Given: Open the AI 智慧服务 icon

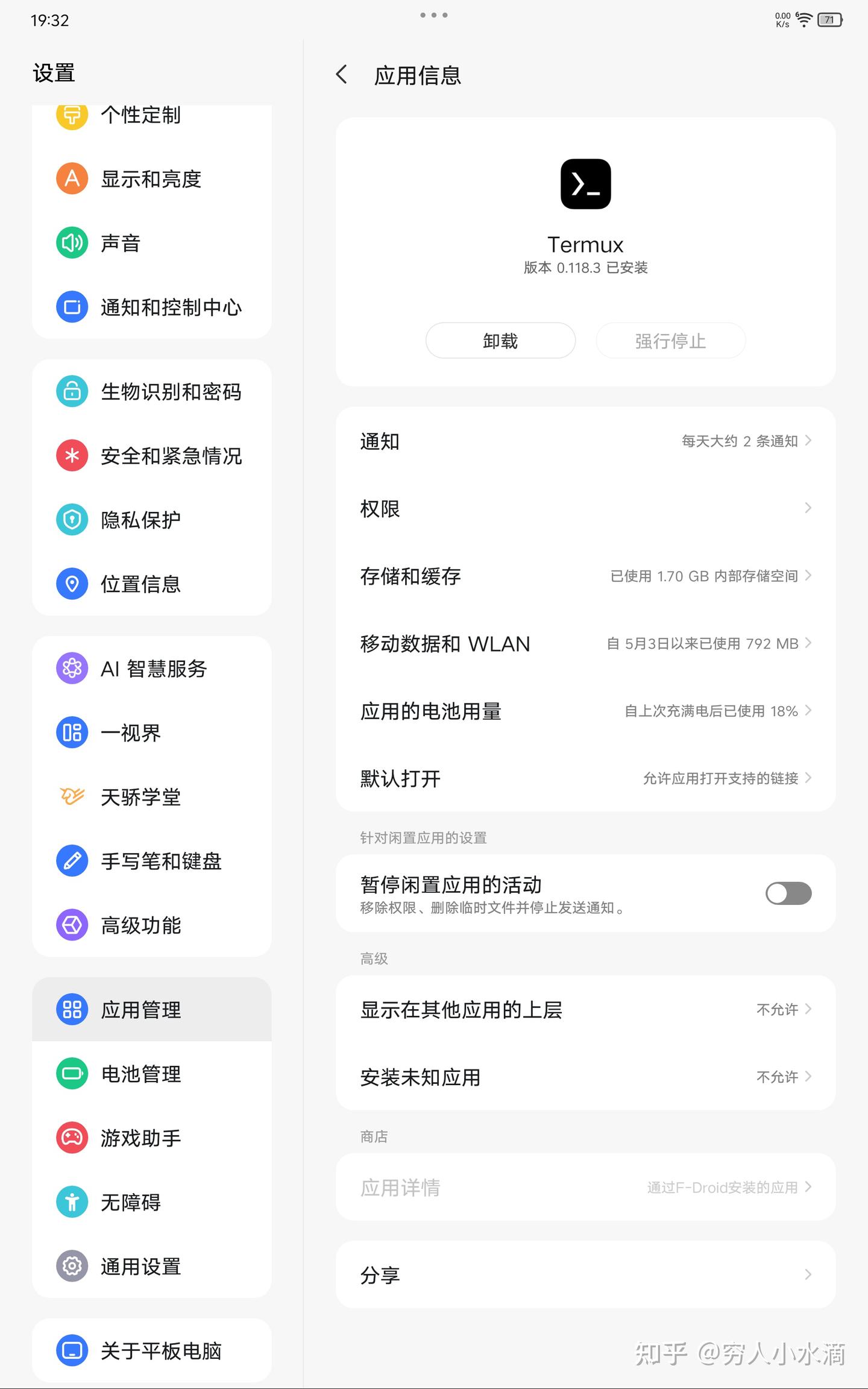Looking at the screenshot, I should click(x=72, y=669).
